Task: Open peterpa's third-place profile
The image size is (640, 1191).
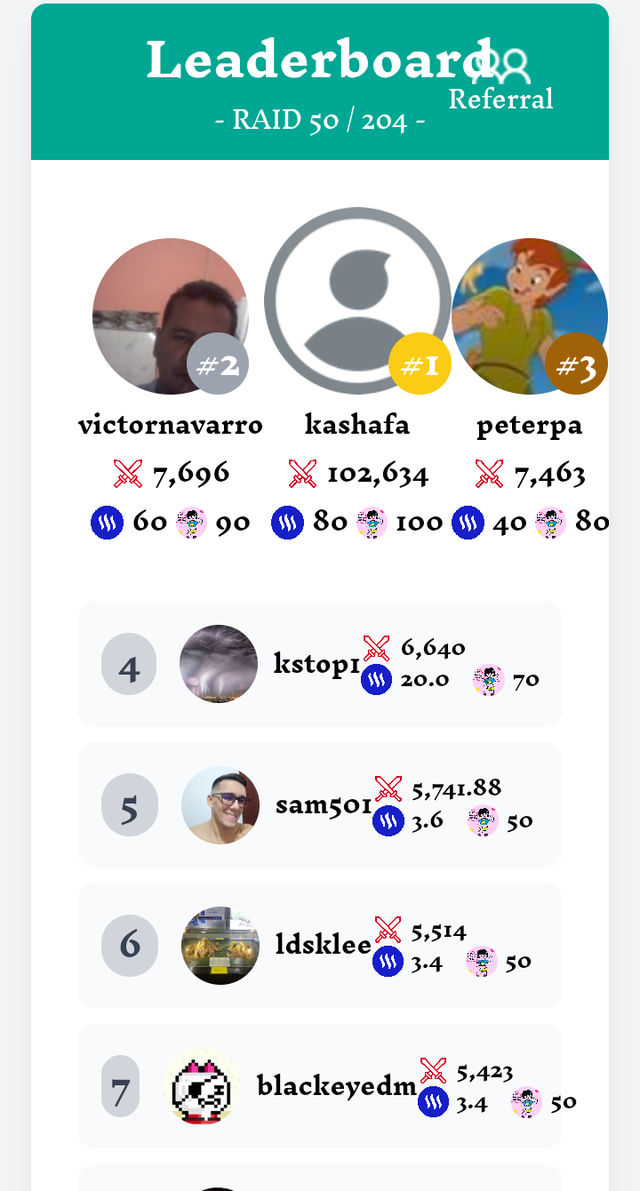Action: tap(529, 316)
